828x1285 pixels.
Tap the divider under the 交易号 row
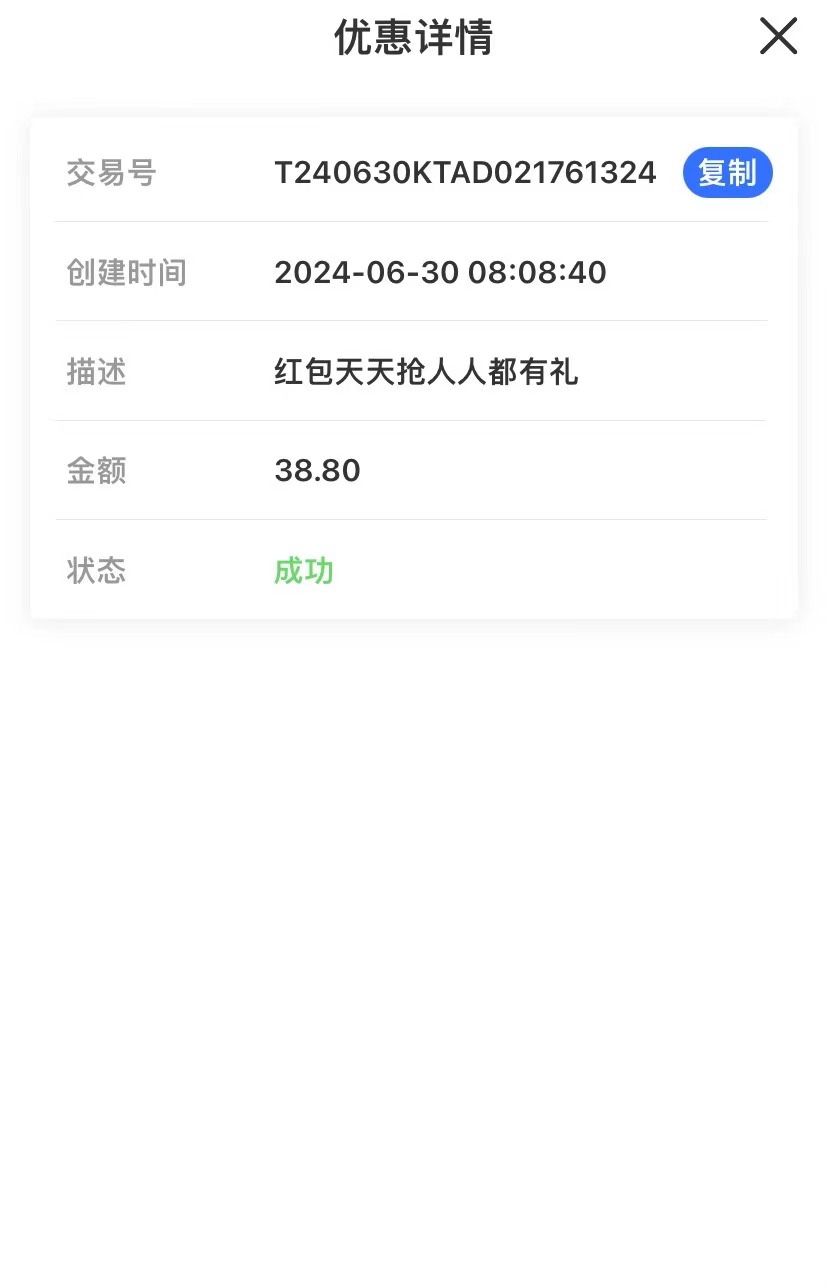click(x=413, y=222)
